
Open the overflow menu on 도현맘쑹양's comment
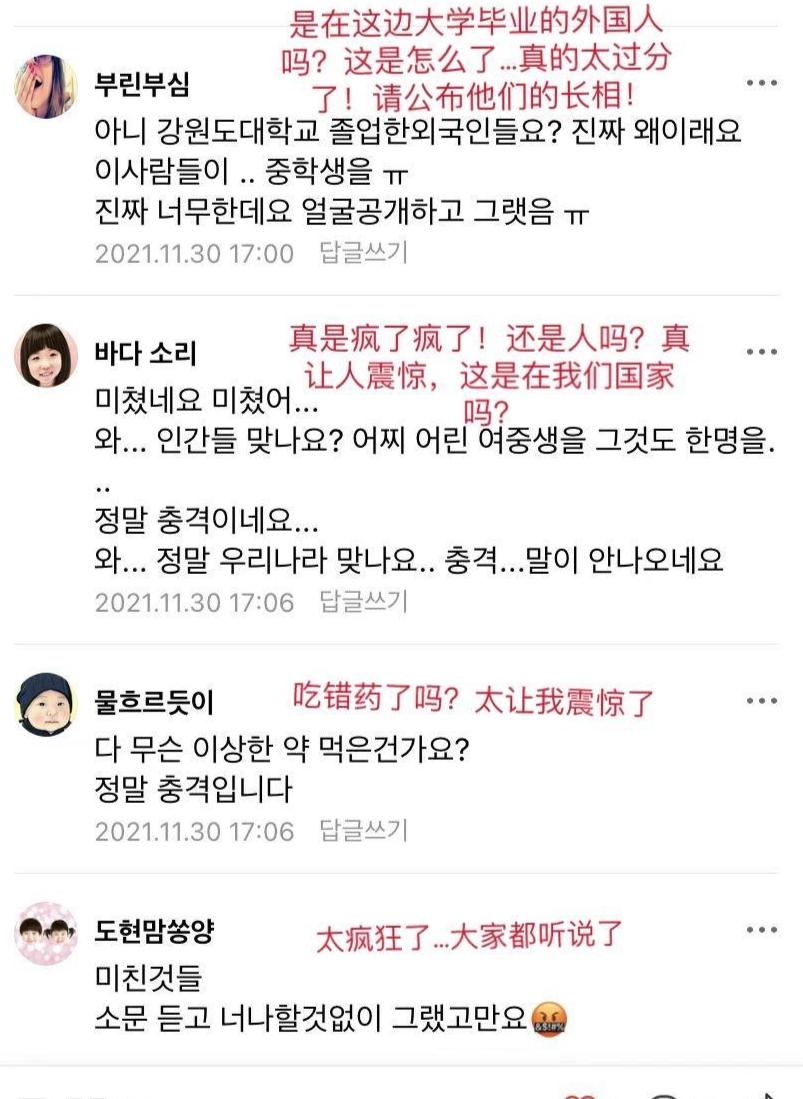click(x=762, y=931)
